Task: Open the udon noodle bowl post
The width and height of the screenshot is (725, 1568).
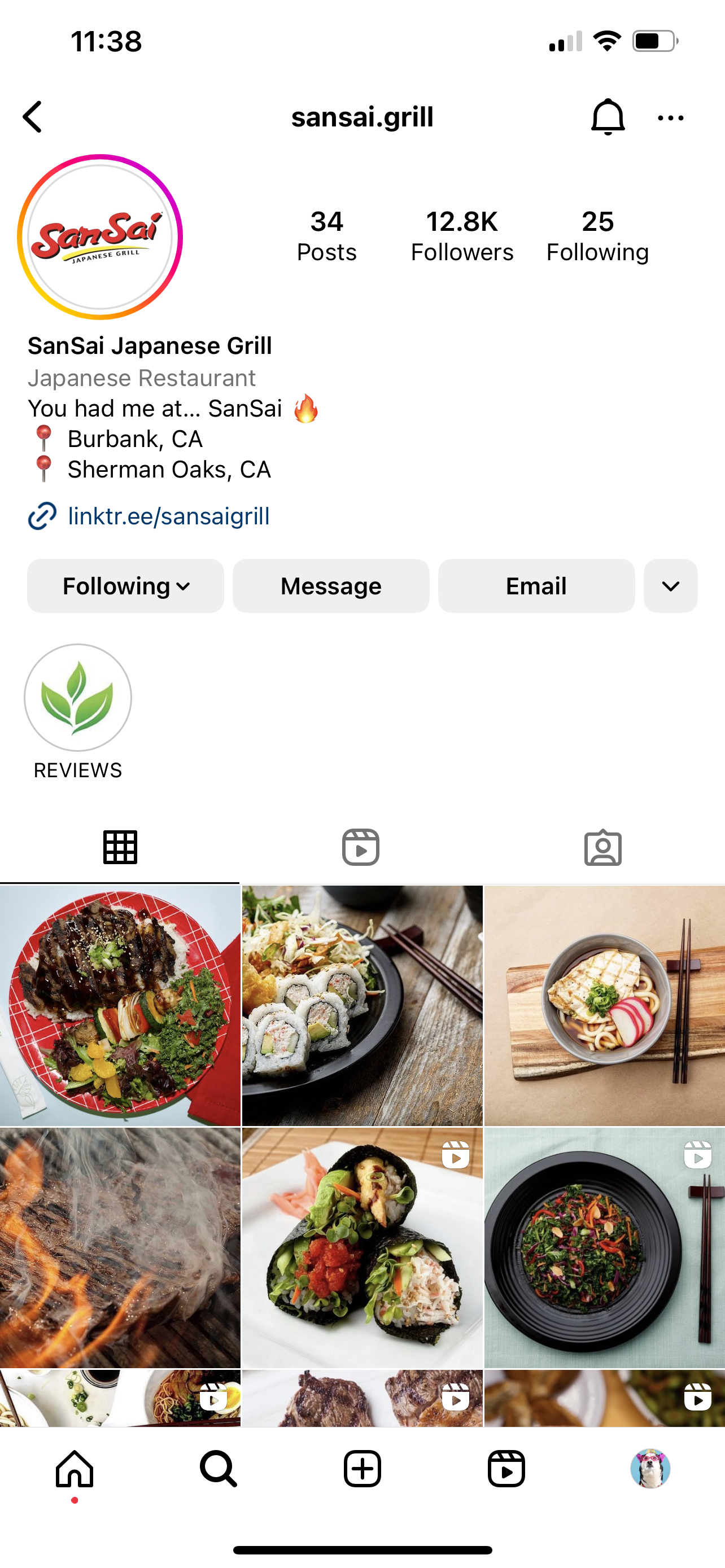Action: click(605, 1005)
